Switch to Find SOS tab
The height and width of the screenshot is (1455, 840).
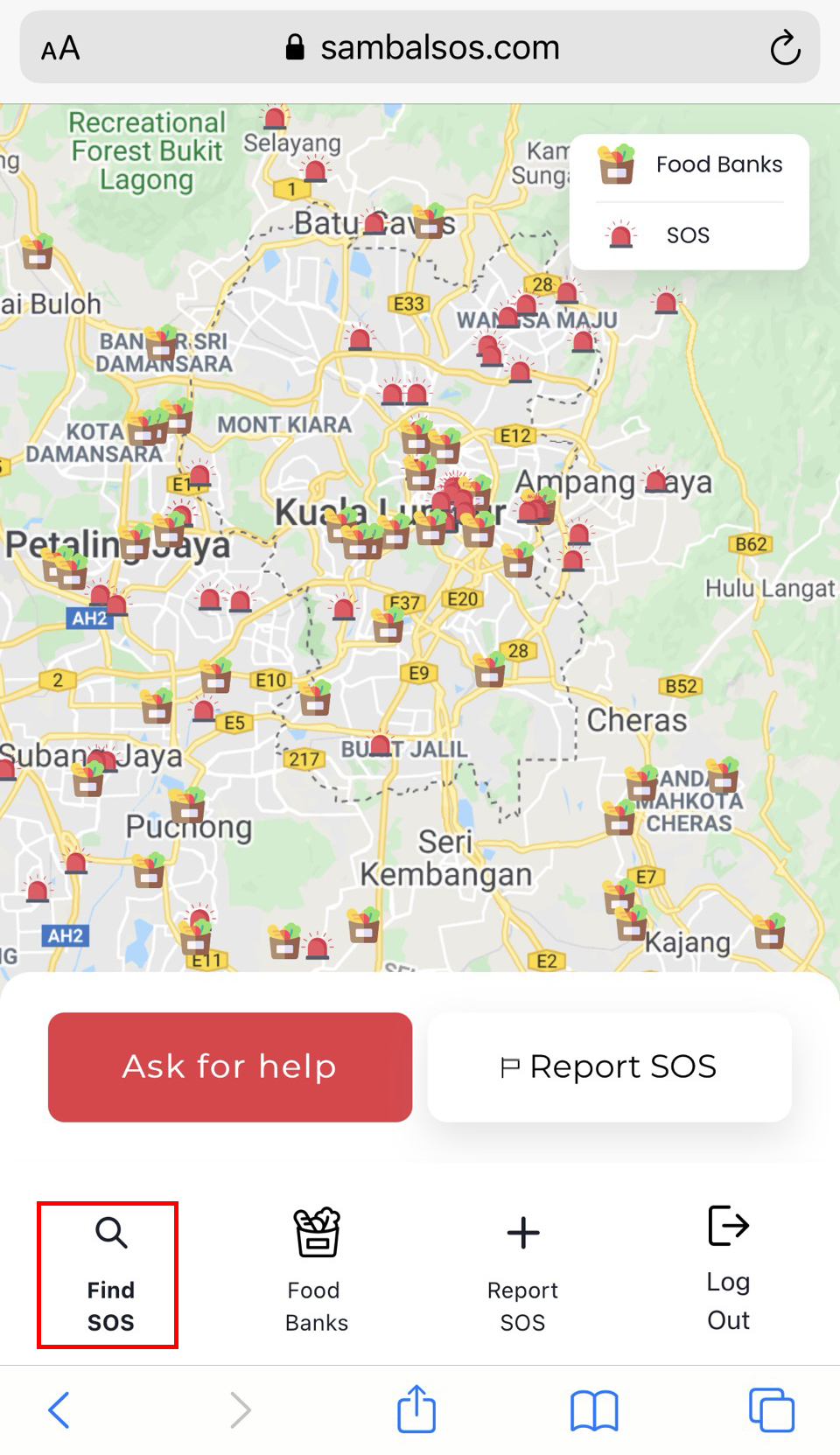coord(108,1274)
